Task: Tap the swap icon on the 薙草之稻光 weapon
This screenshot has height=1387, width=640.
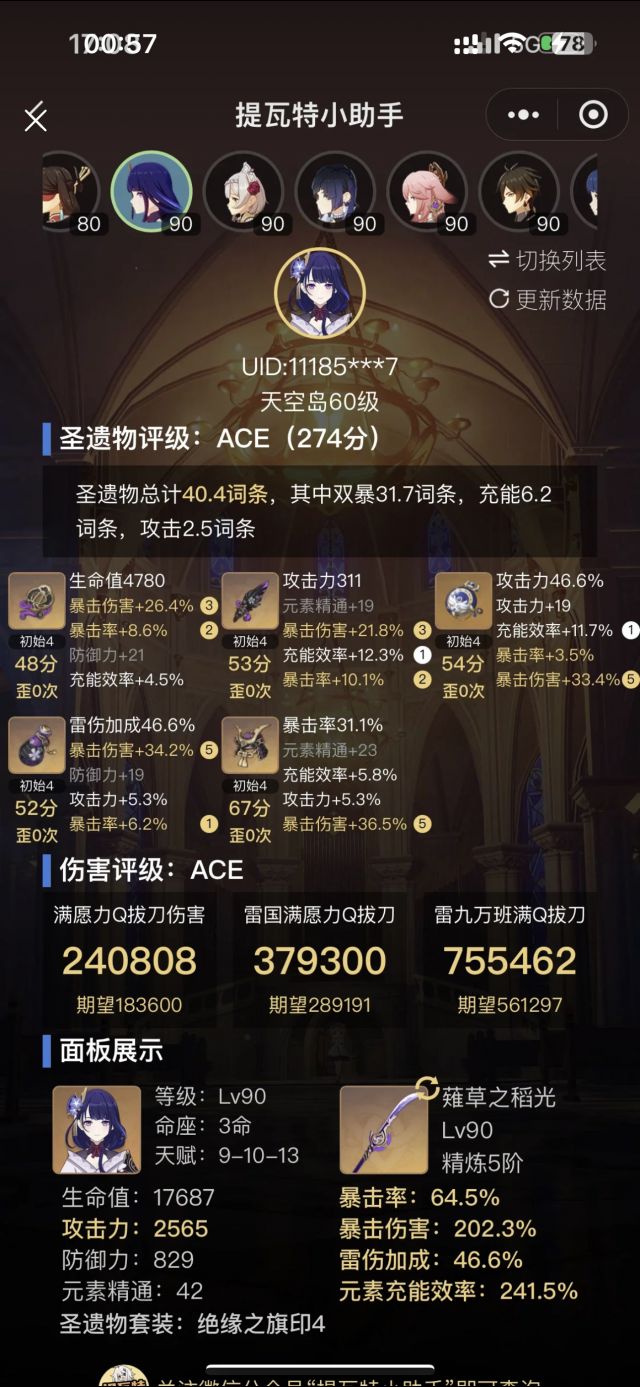Action: click(427, 1088)
